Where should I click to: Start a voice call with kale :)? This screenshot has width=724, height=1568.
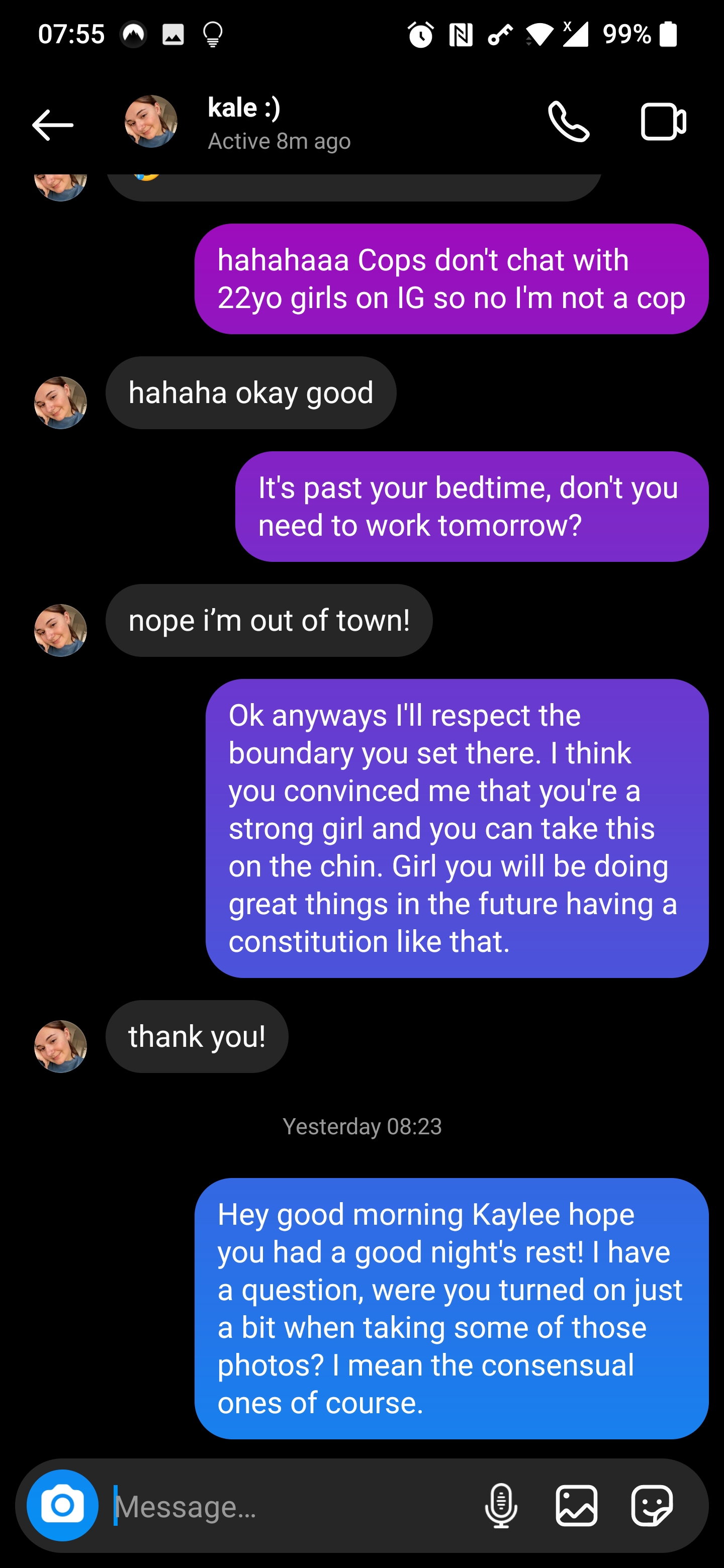point(569,121)
